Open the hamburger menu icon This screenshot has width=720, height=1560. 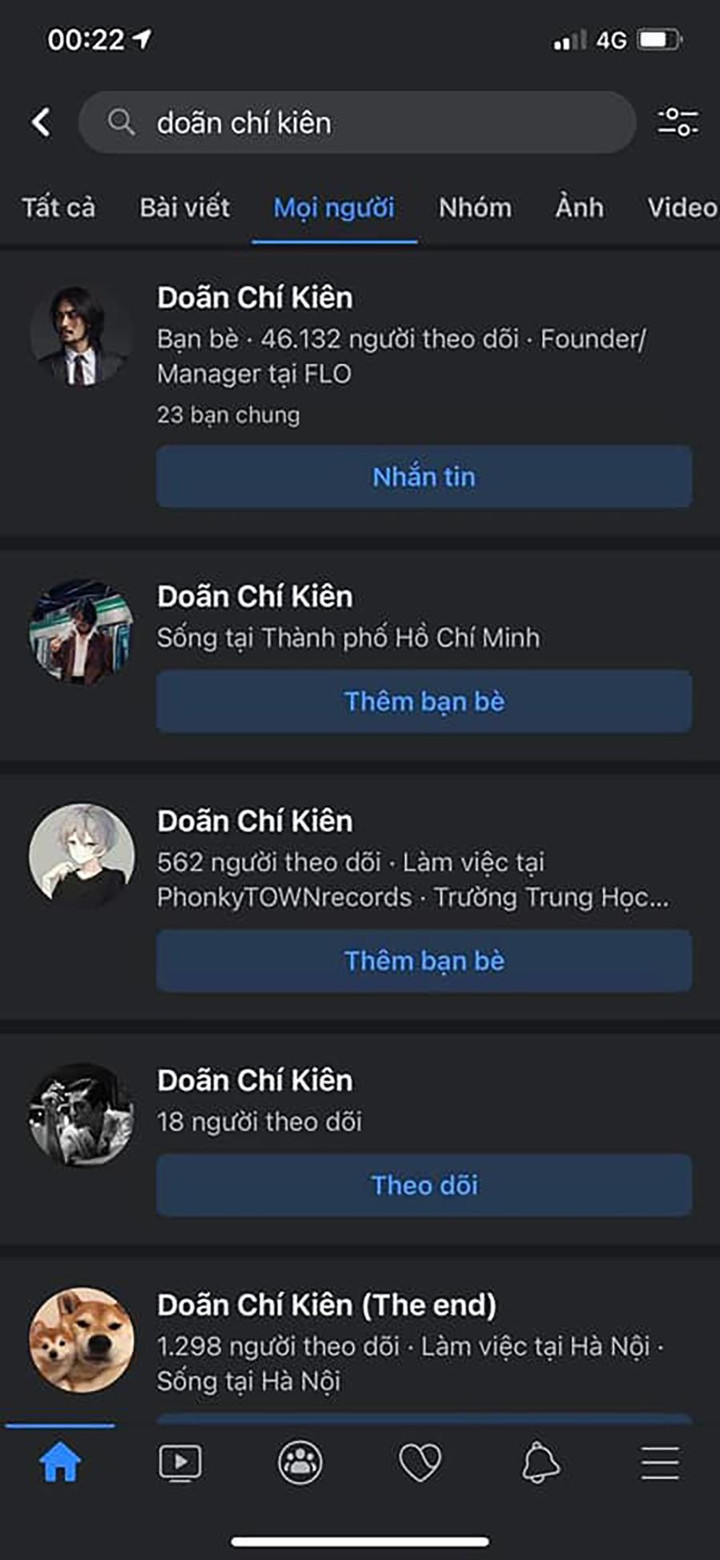coord(660,1463)
